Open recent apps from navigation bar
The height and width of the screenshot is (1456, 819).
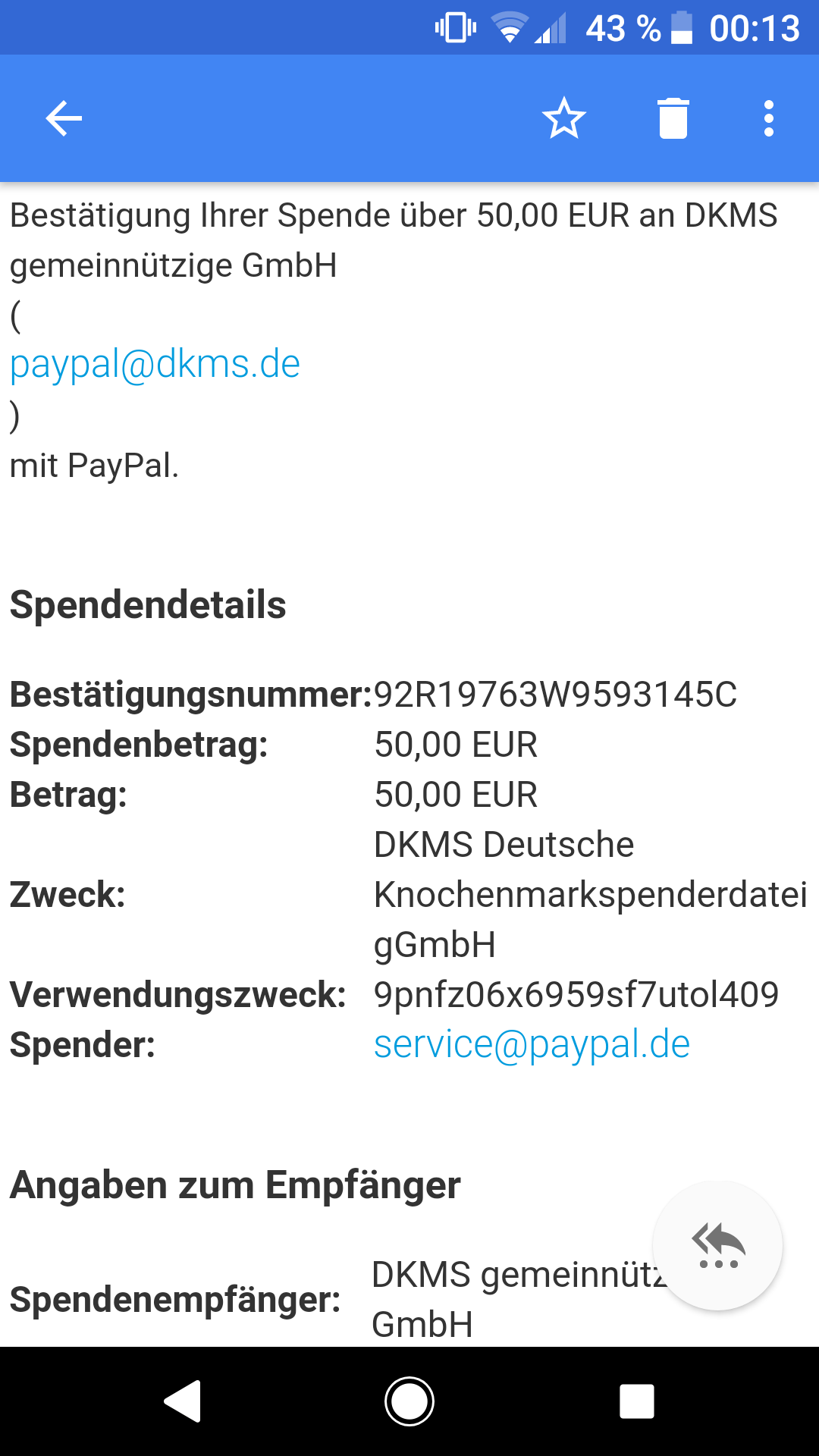637,1401
